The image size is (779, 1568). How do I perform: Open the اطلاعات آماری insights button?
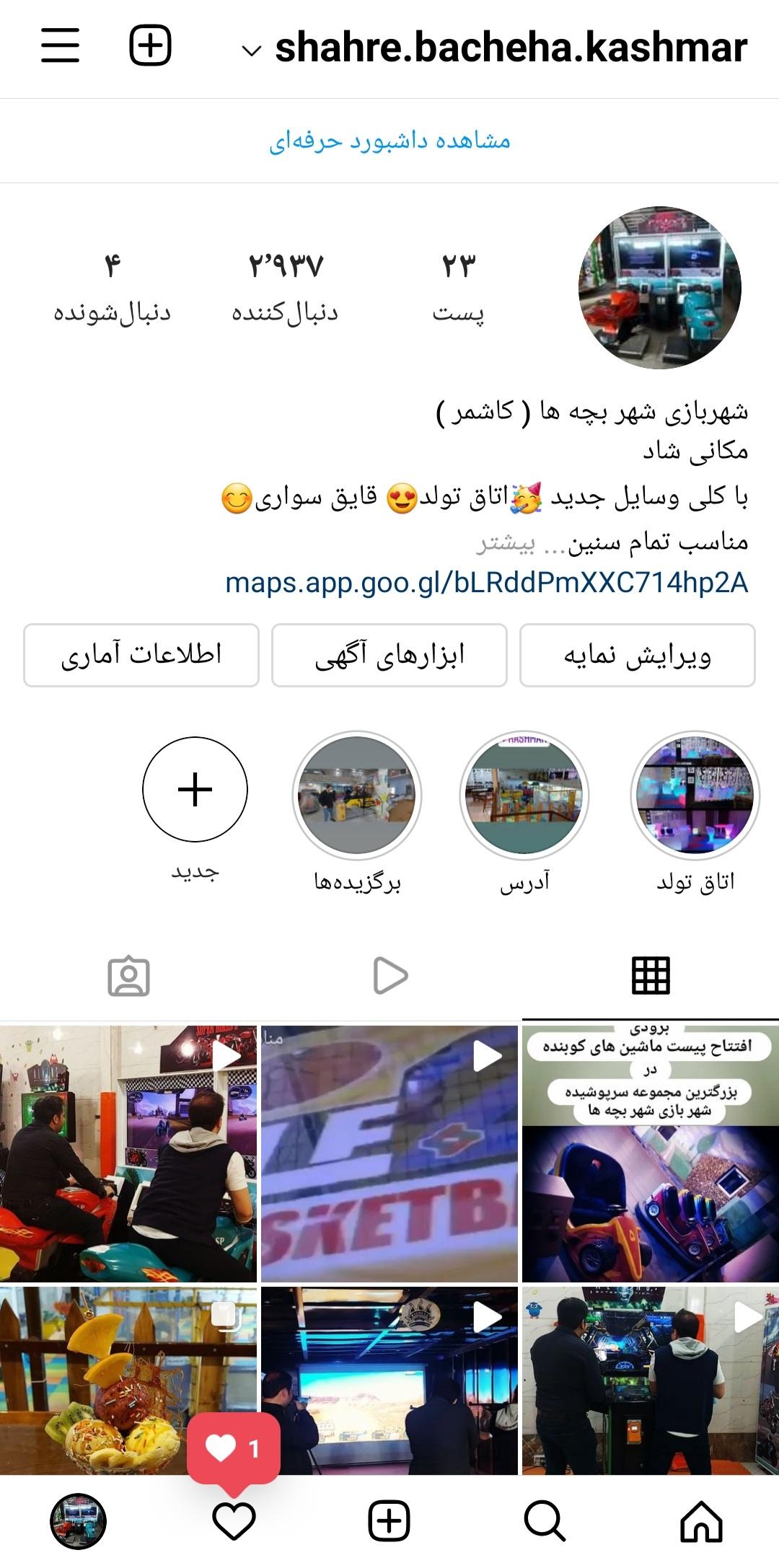tap(140, 655)
